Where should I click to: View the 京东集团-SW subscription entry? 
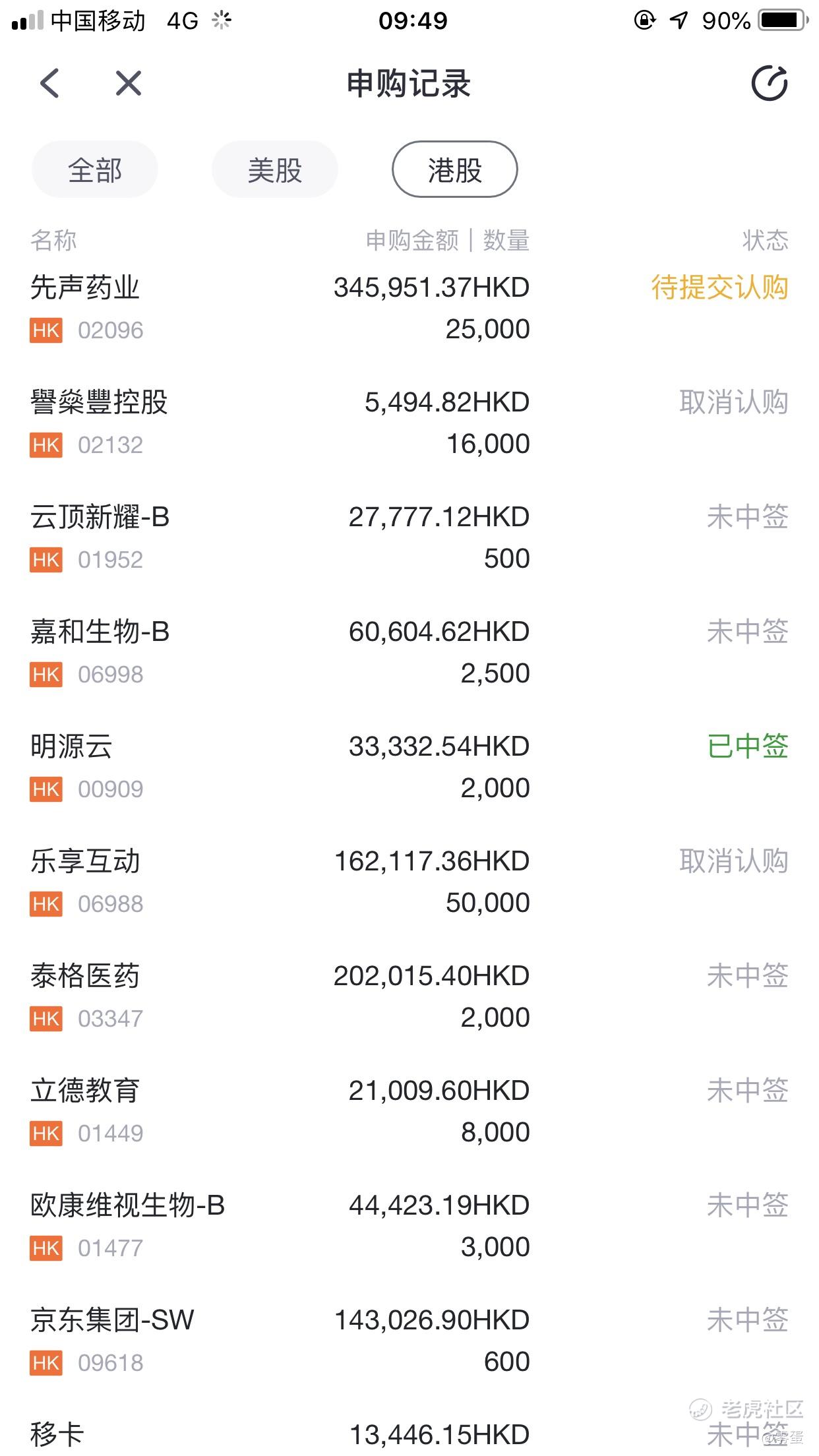pos(409,1341)
